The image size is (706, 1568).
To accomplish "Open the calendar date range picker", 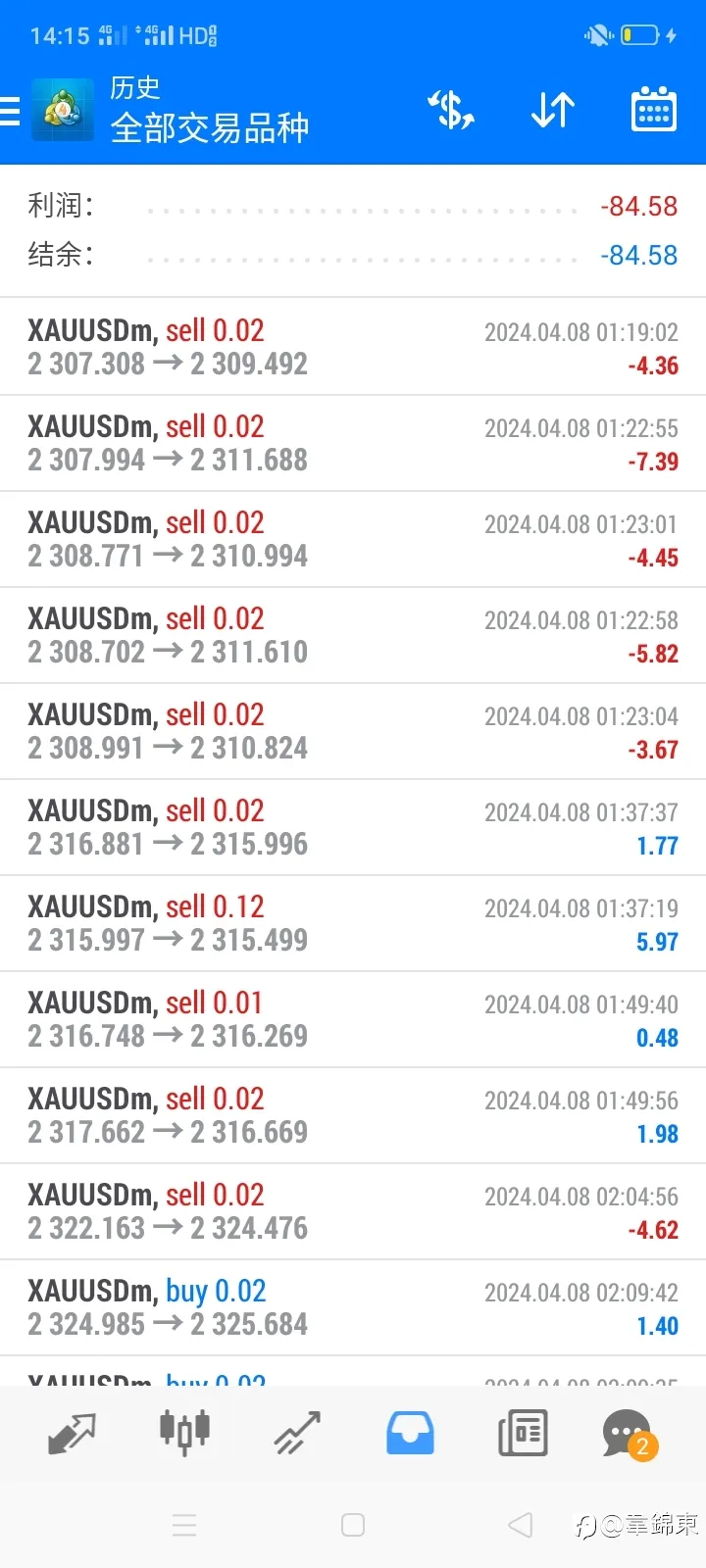I will (653, 110).
